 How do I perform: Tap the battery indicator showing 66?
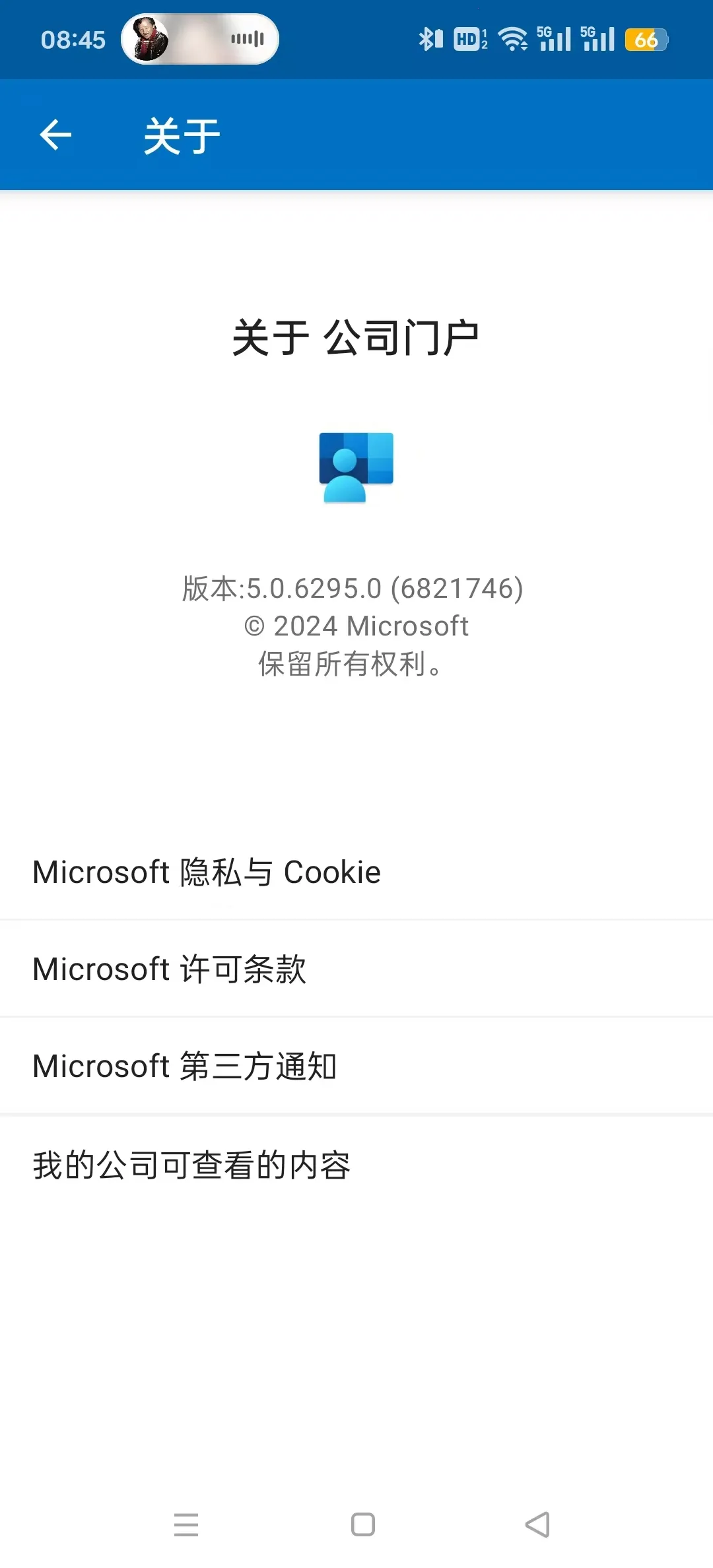pyautogui.click(x=646, y=40)
